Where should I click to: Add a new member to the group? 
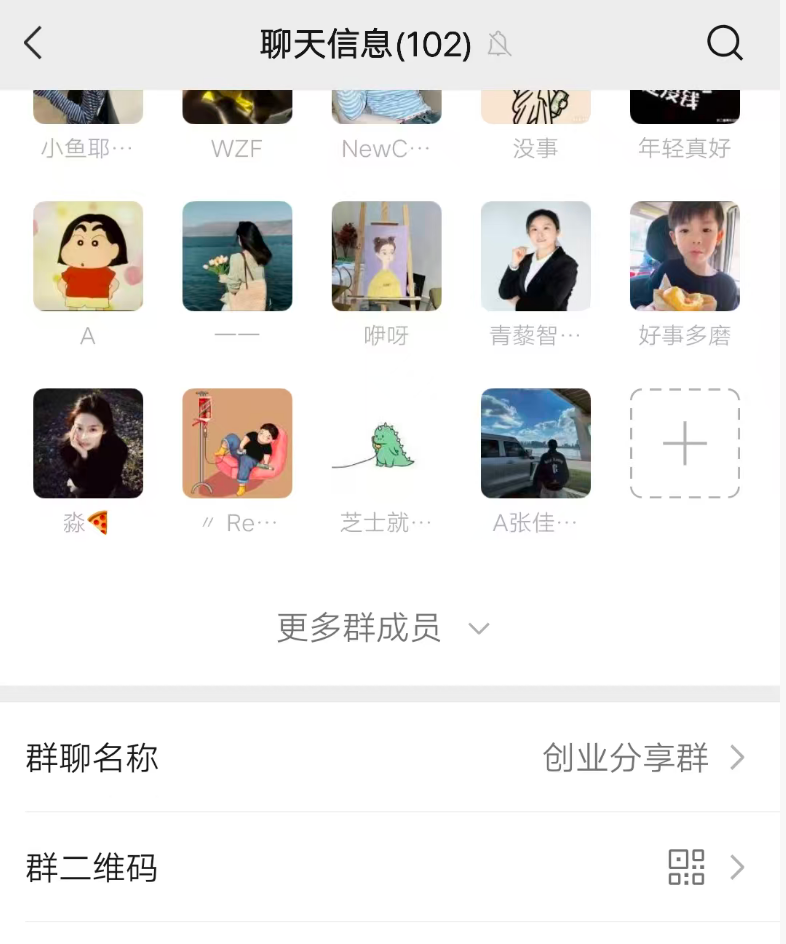click(685, 443)
